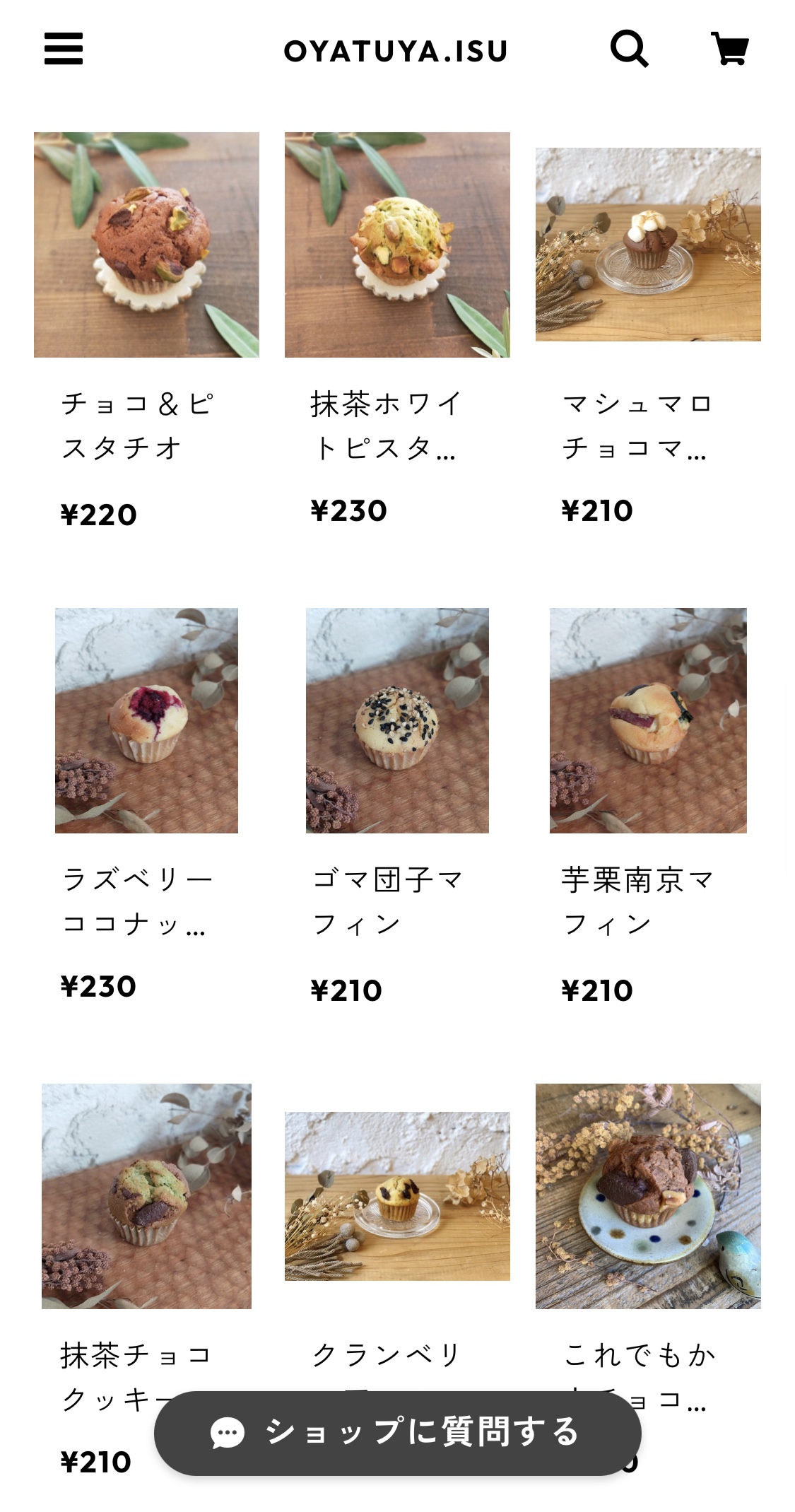View the shopping cart
Viewport: 795px width, 1512px height.
[x=730, y=49]
